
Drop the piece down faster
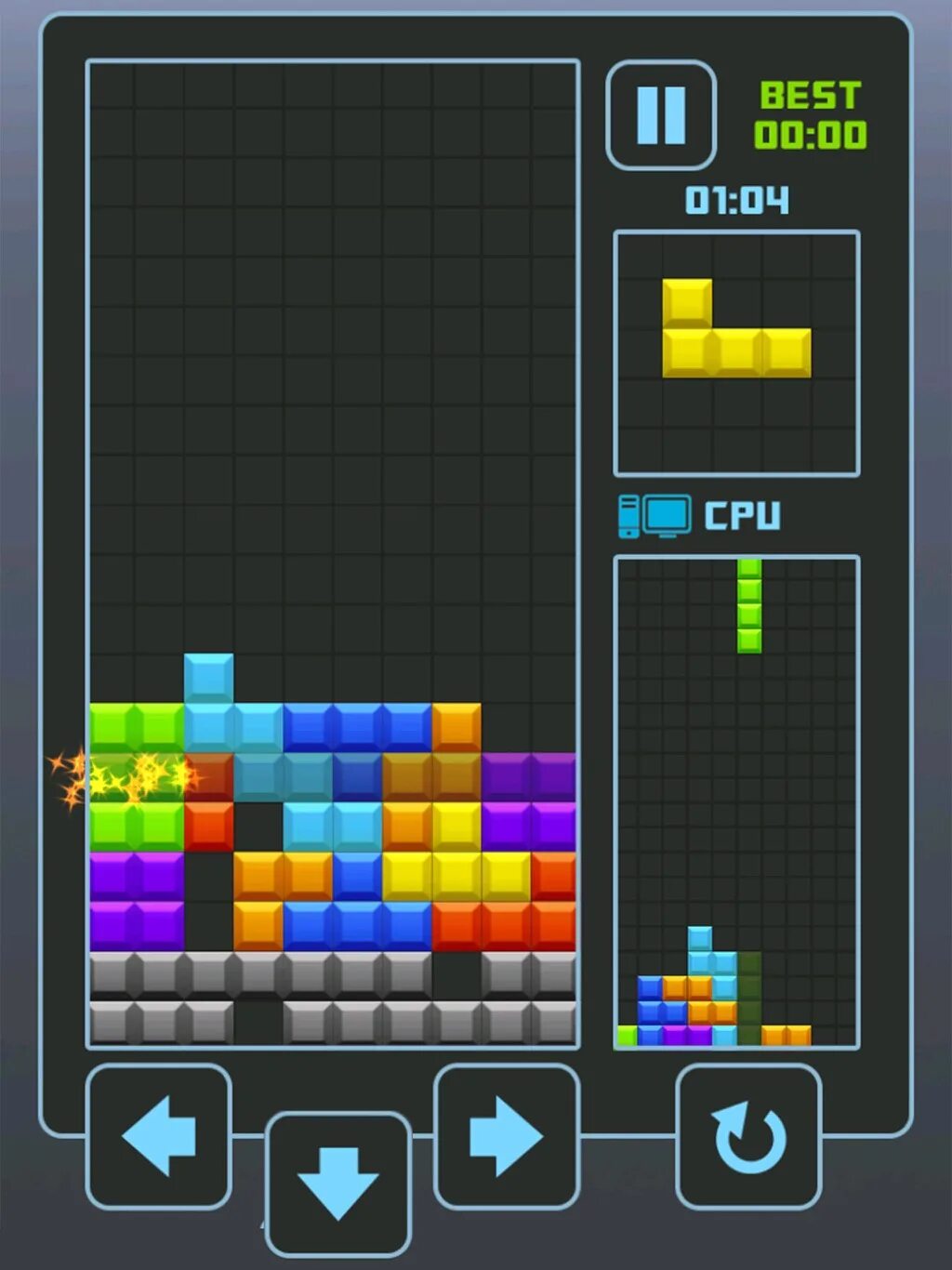(338, 1183)
